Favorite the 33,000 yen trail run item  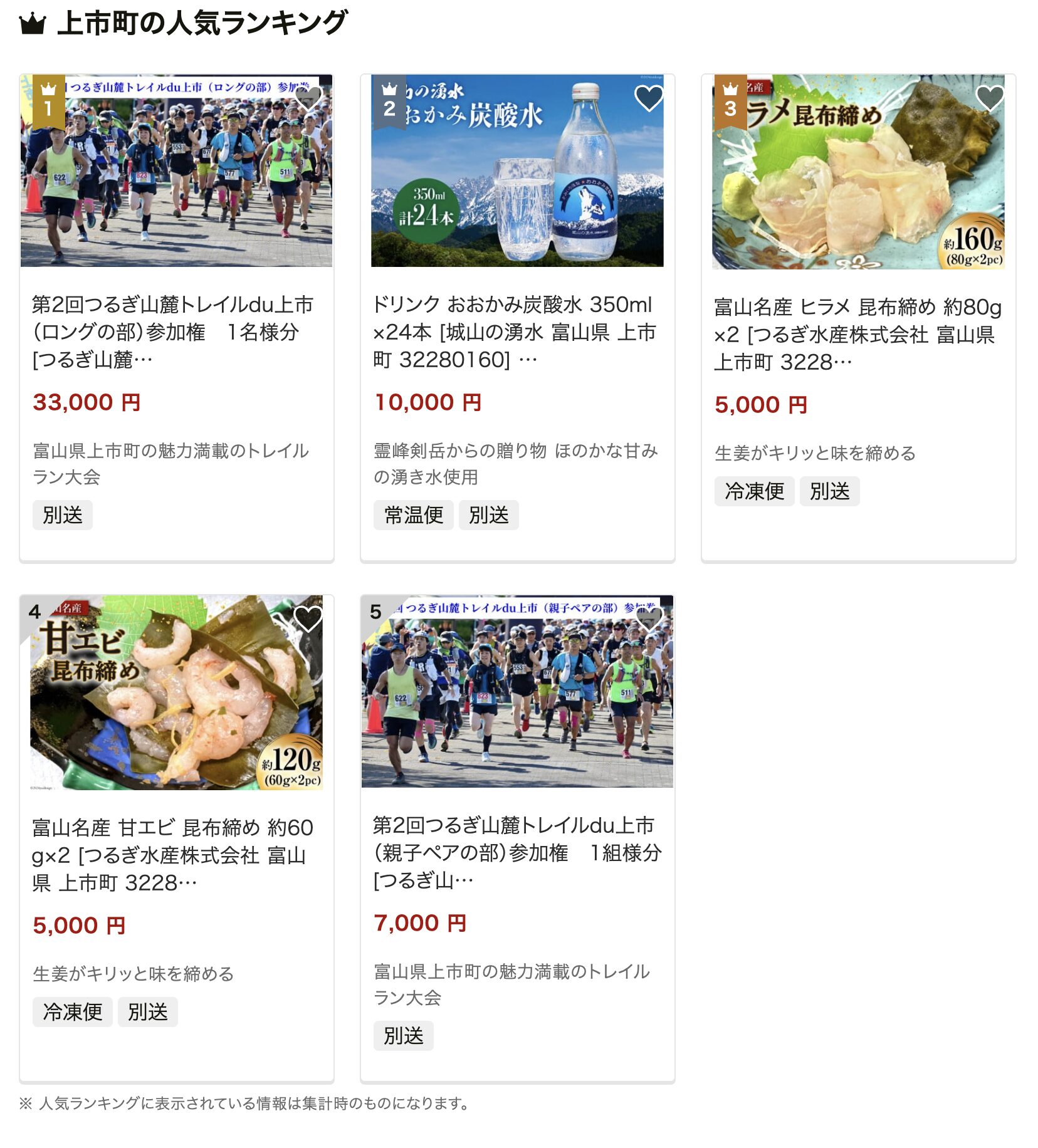308,98
